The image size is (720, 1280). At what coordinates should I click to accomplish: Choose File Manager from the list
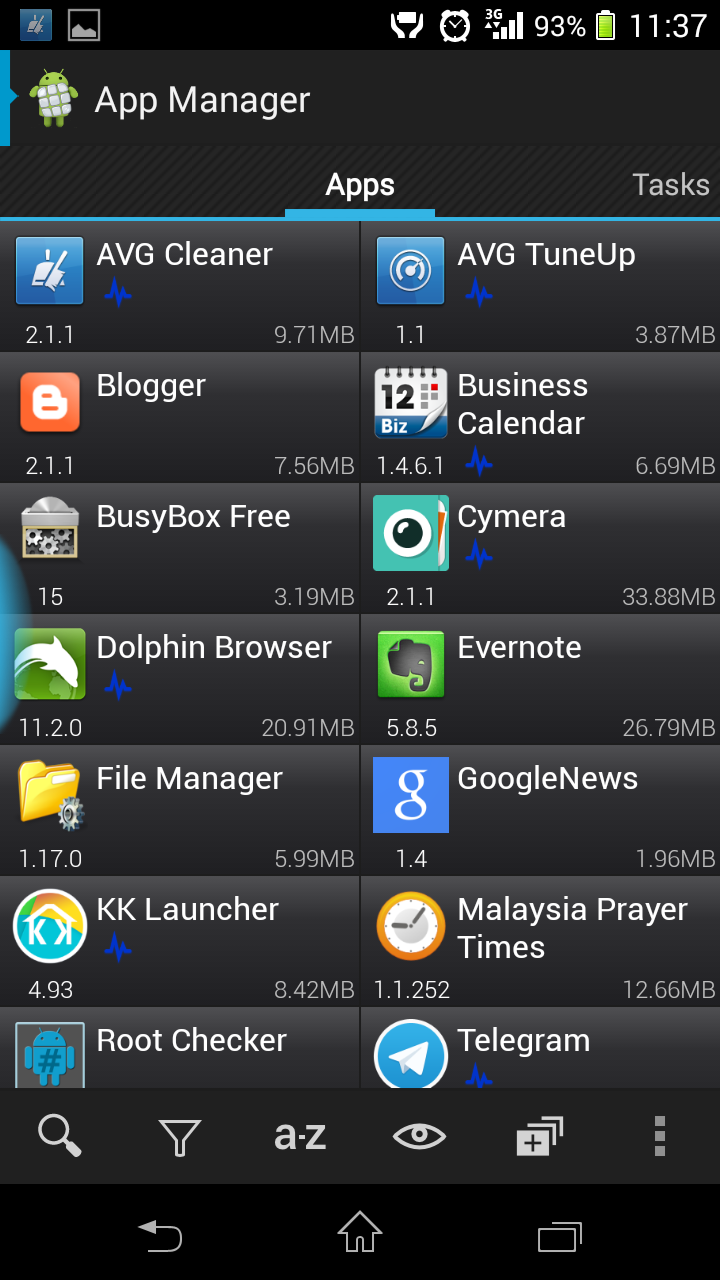pos(180,810)
